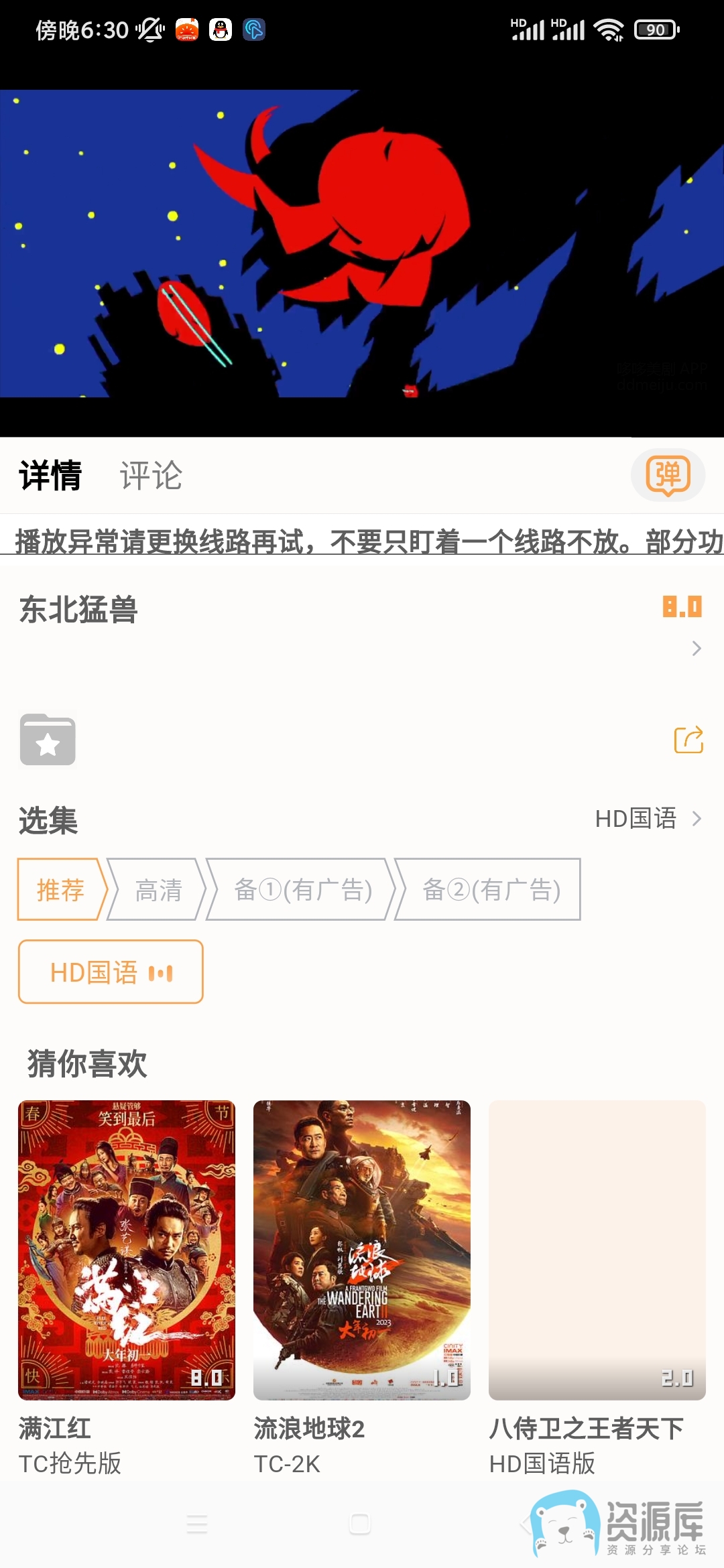Open the 八侍卫之王者天下 movie card
Image resolution: width=724 pixels, height=1568 pixels.
click(x=597, y=1288)
